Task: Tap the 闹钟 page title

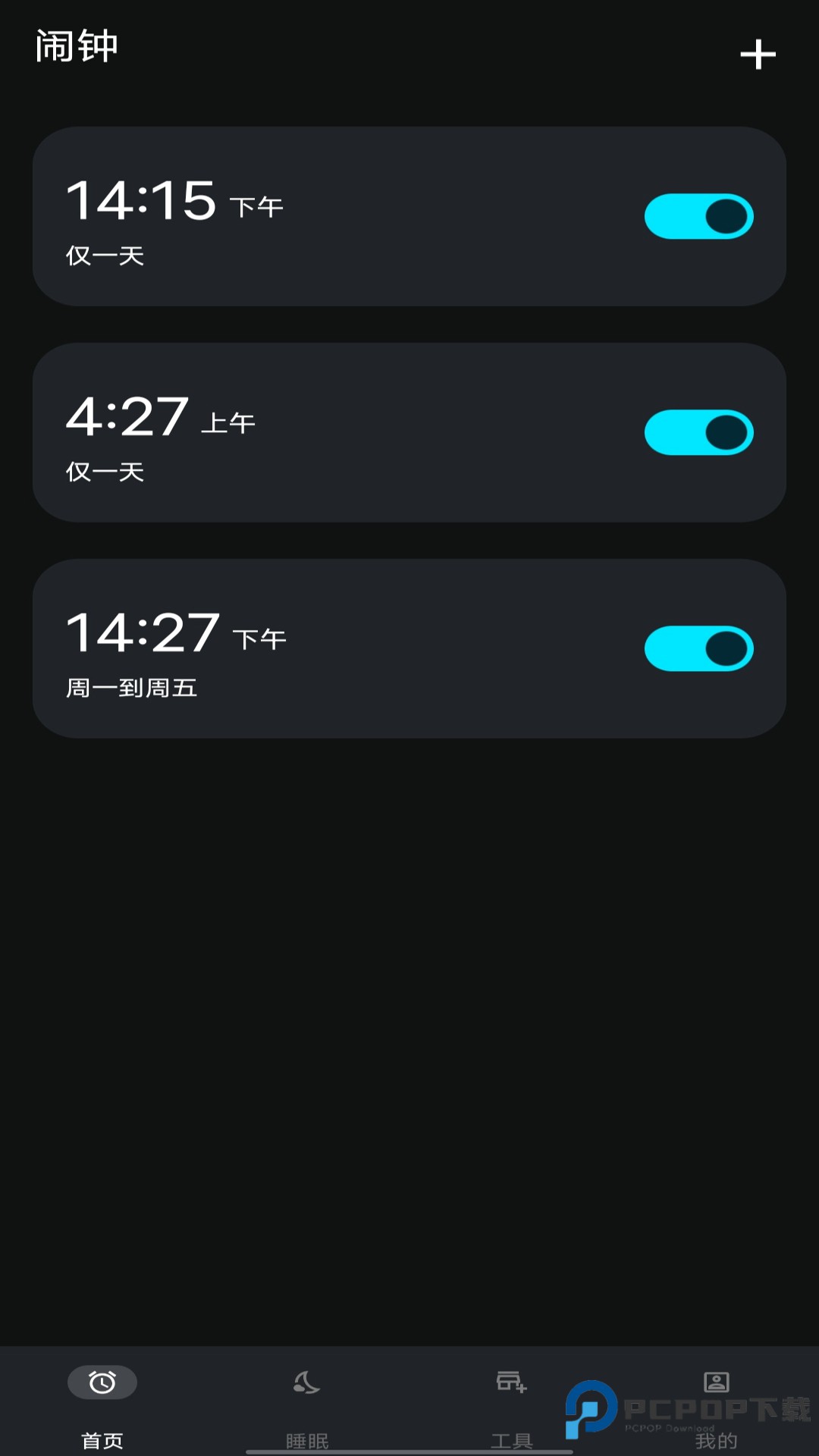Action: 77,45
